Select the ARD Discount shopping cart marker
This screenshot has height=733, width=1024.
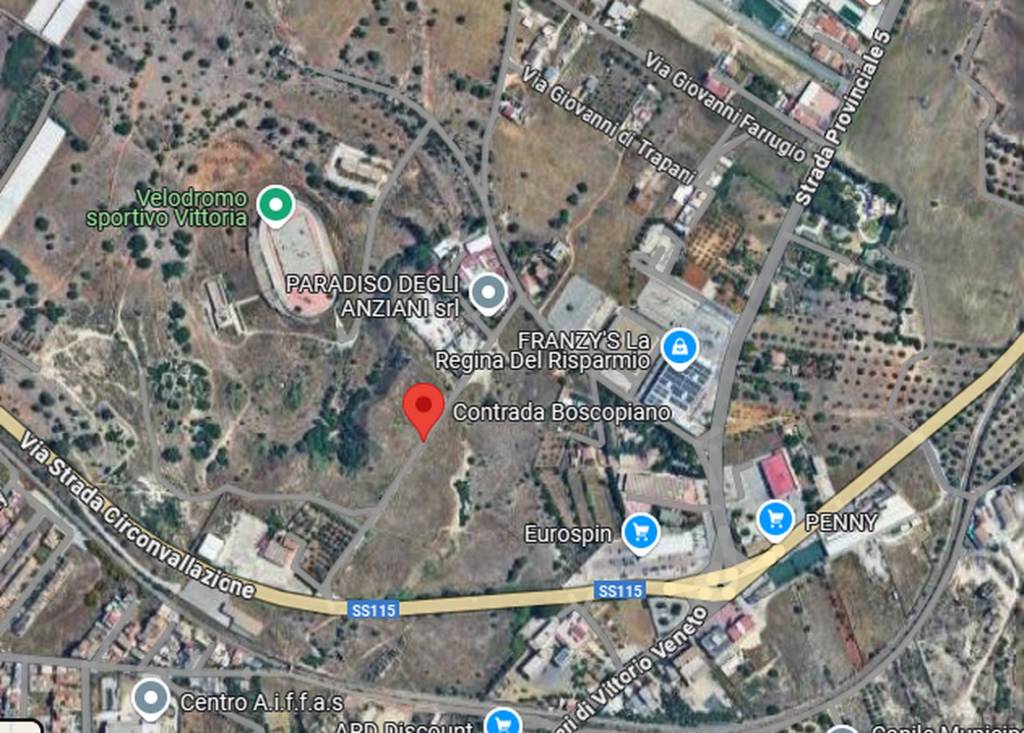coord(502,722)
